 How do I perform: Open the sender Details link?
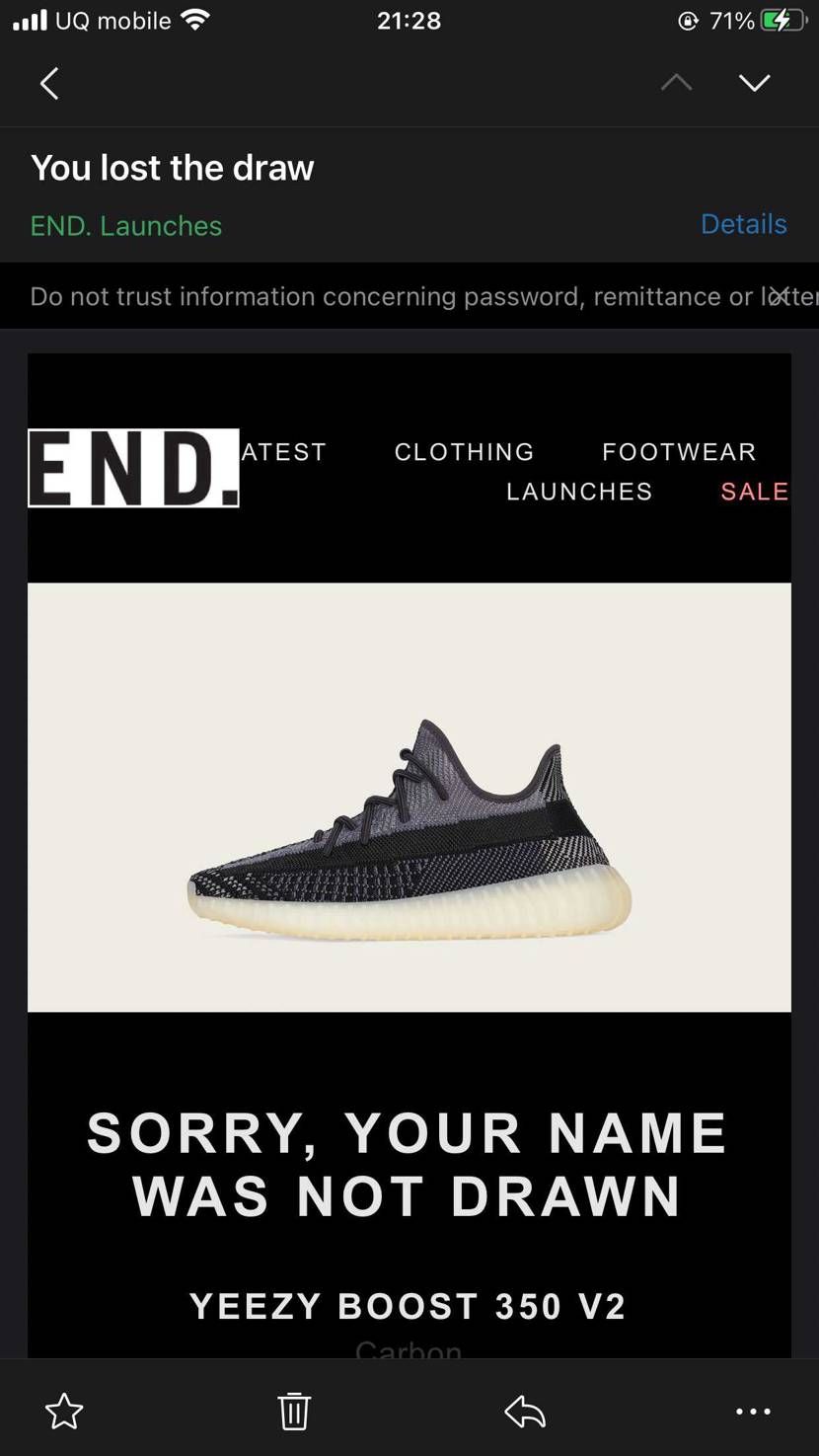(x=743, y=224)
